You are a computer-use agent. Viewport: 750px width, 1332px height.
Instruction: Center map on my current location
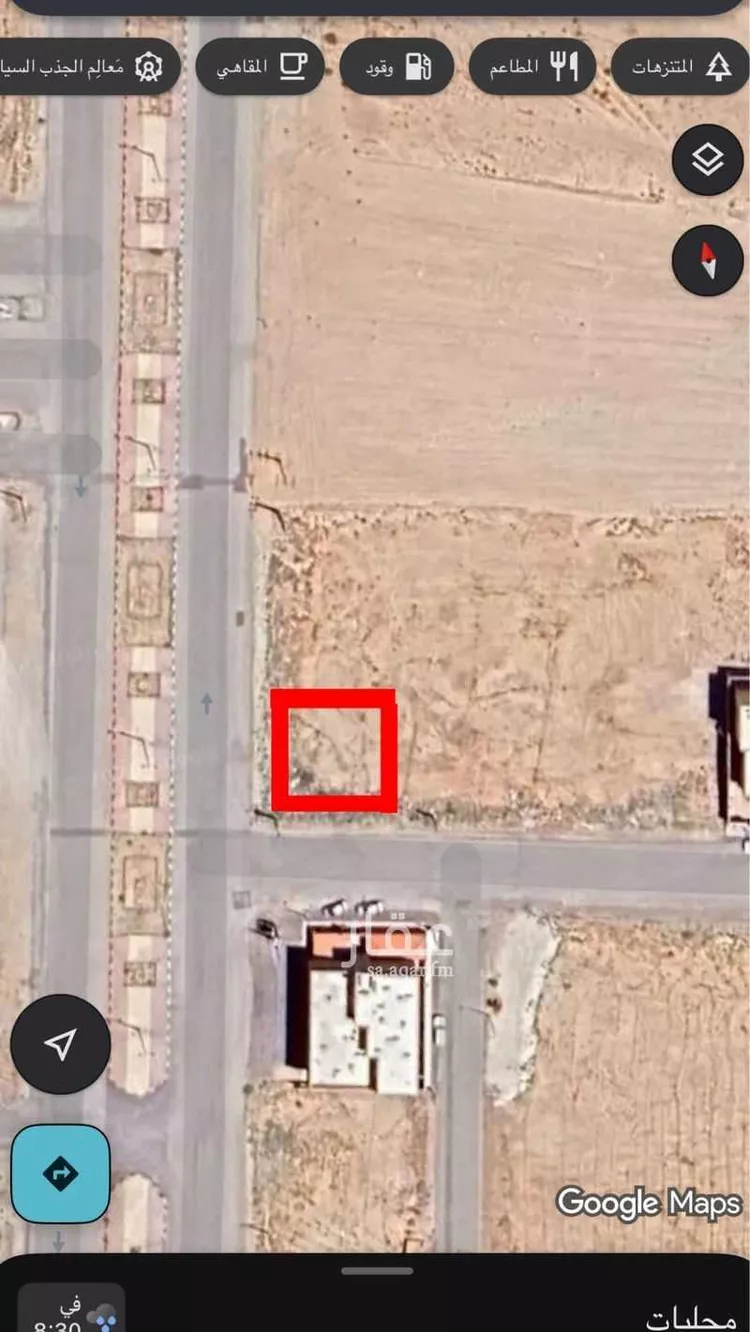point(61,1045)
